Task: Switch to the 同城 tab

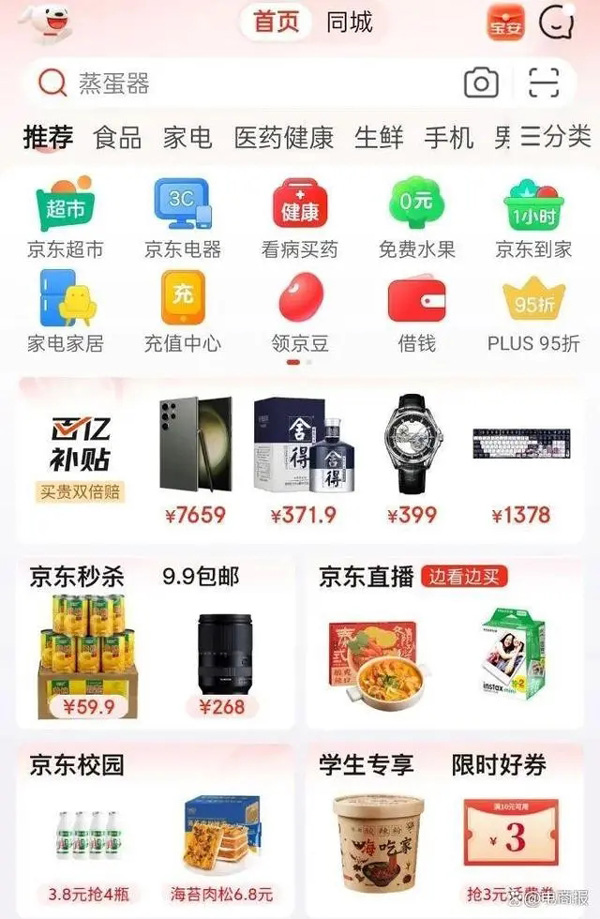Action: (x=349, y=22)
